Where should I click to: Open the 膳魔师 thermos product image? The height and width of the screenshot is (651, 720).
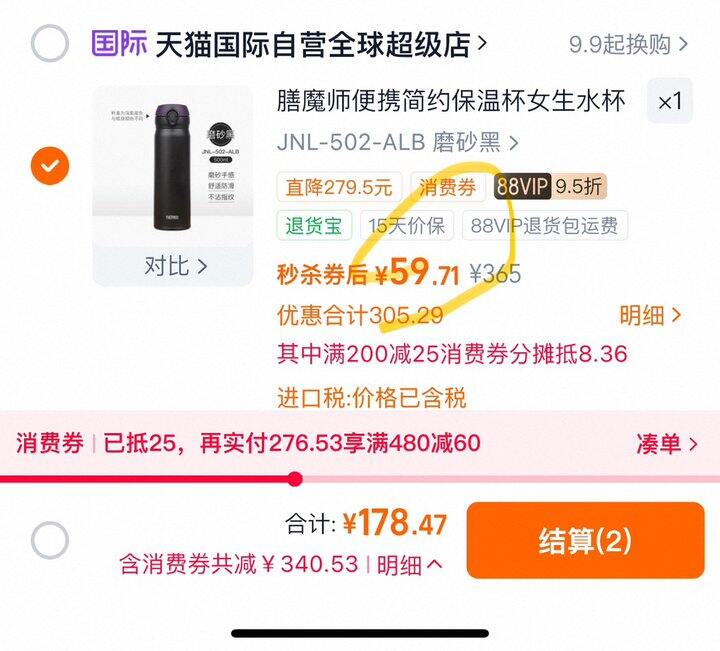[x=173, y=166]
